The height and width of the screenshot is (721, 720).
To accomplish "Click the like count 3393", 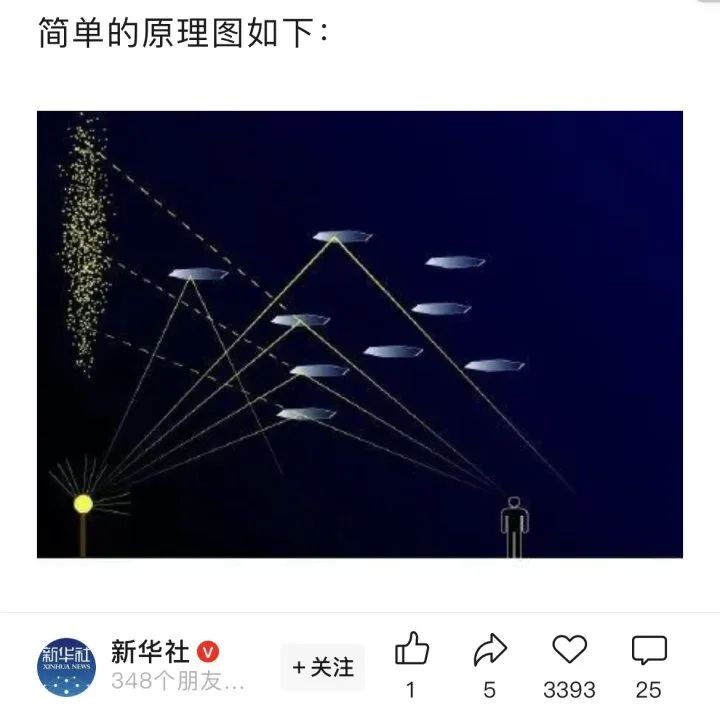I will point(570,688).
